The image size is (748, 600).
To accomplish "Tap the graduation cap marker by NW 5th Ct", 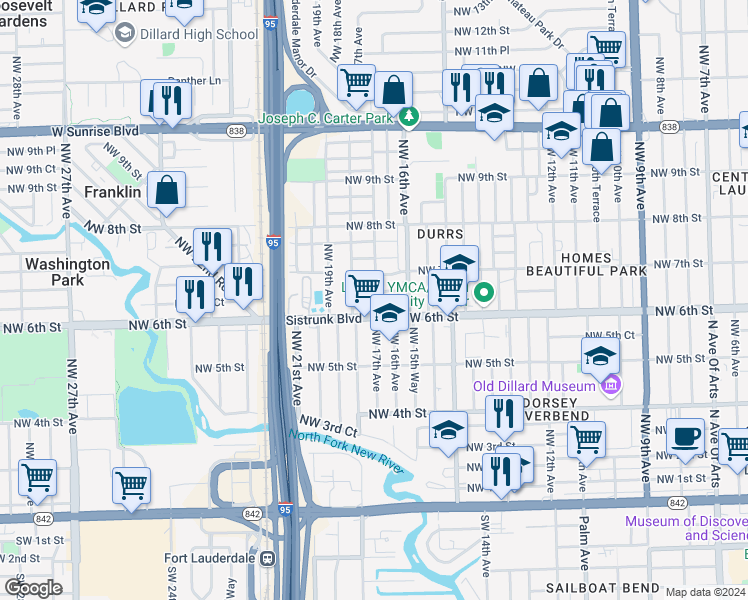I will [x=600, y=355].
